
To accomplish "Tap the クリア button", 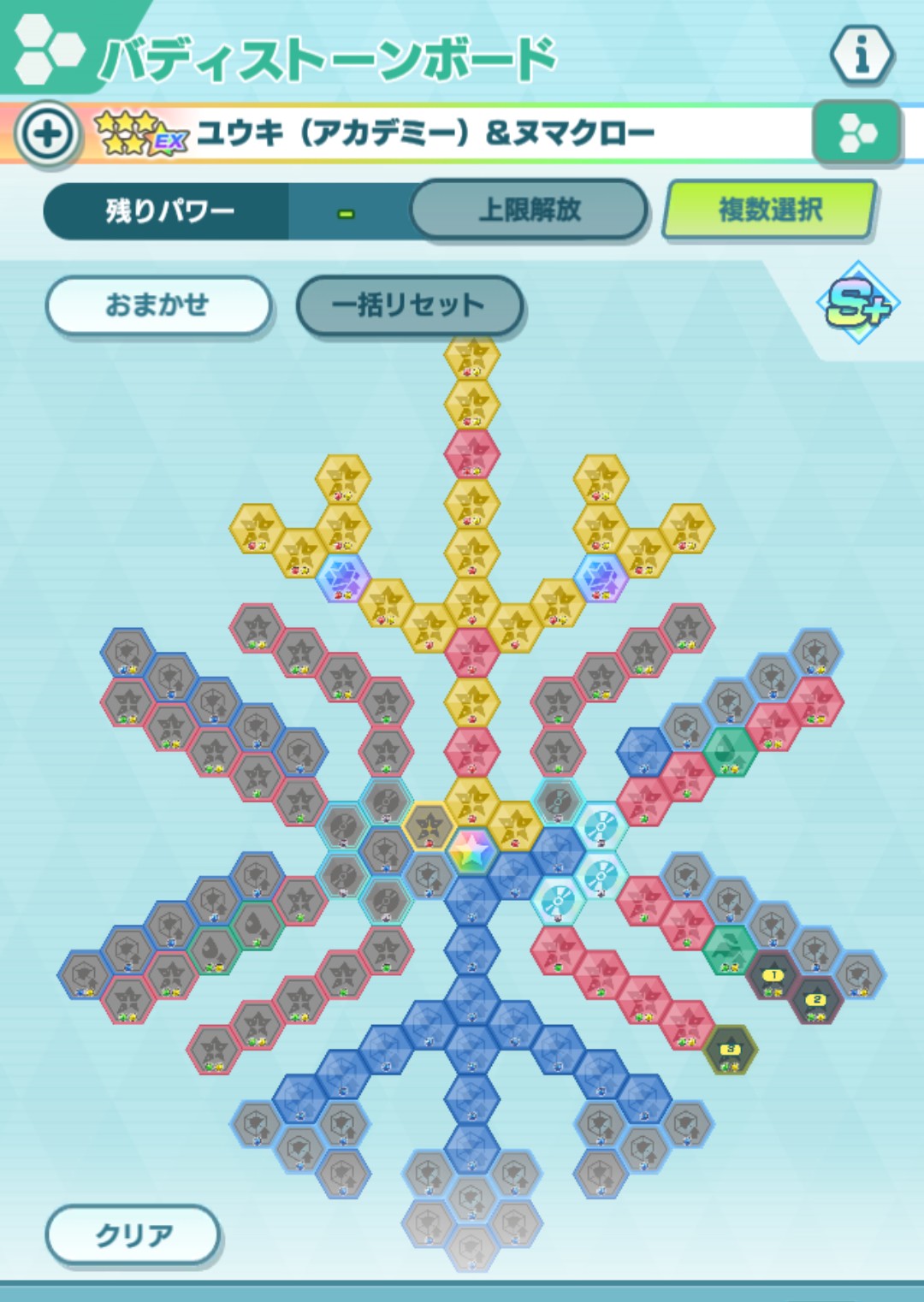I will [x=133, y=1234].
